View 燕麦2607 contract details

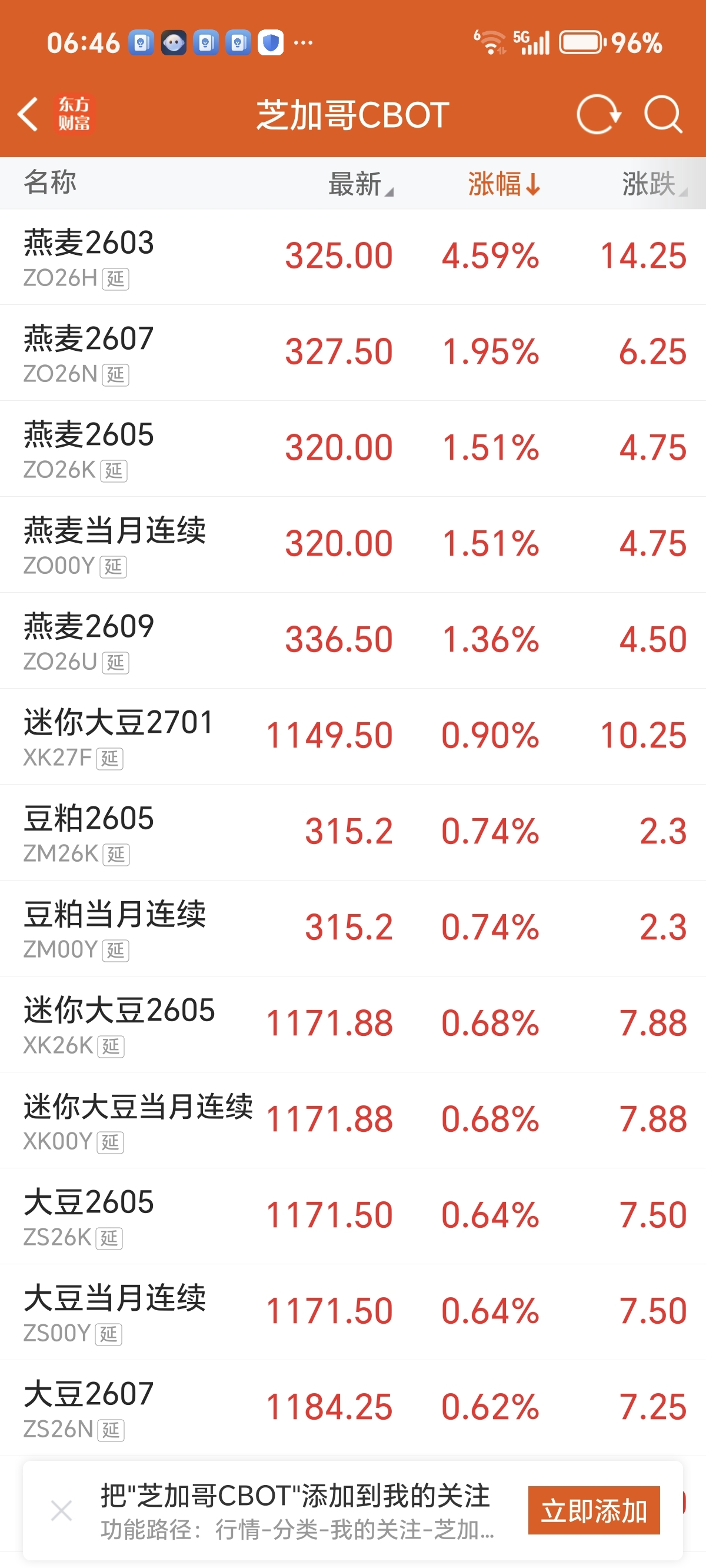pos(353,353)
